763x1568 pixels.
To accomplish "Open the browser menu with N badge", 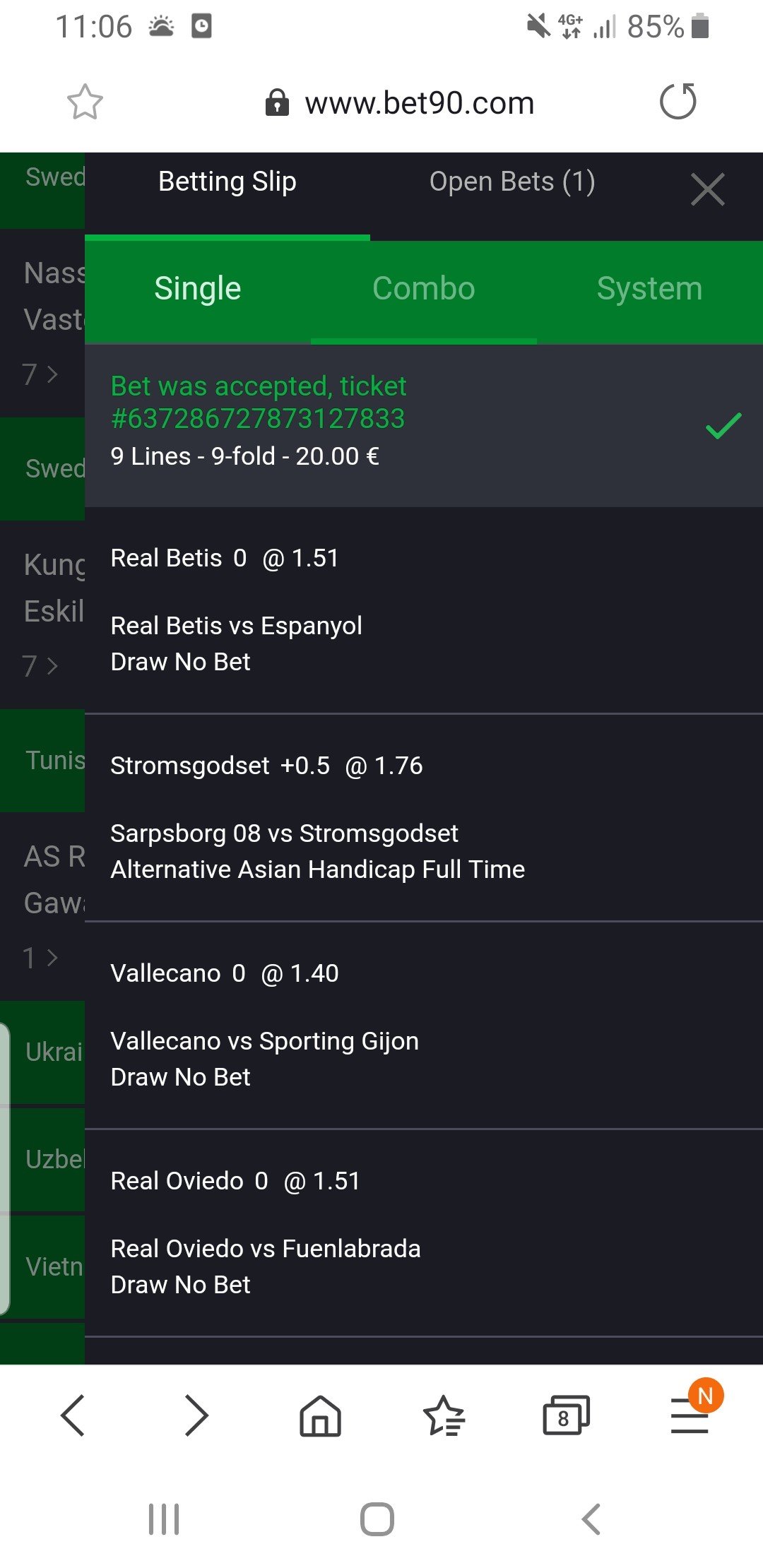I will click(690, 1415).
